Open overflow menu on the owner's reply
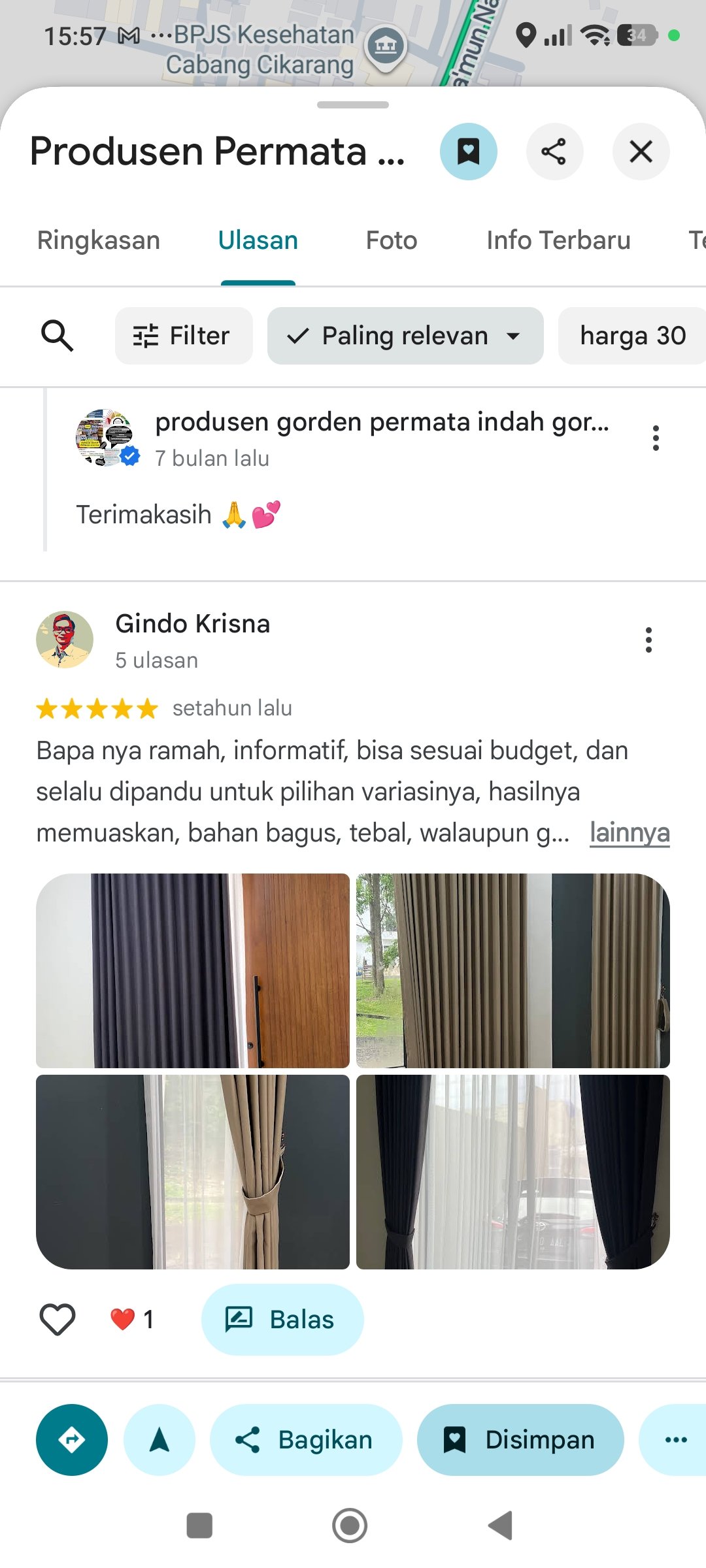Viewport: 706px width, 1568px height. [656, 438]
